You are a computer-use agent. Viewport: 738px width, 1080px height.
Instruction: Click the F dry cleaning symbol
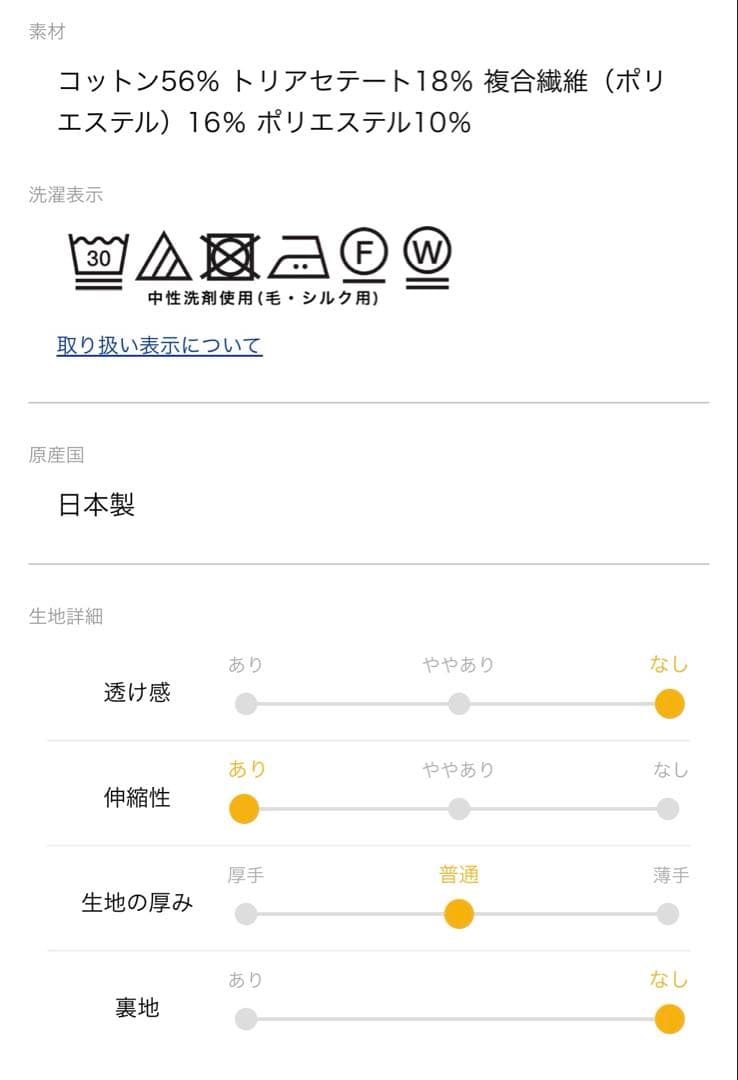[362, 257]
